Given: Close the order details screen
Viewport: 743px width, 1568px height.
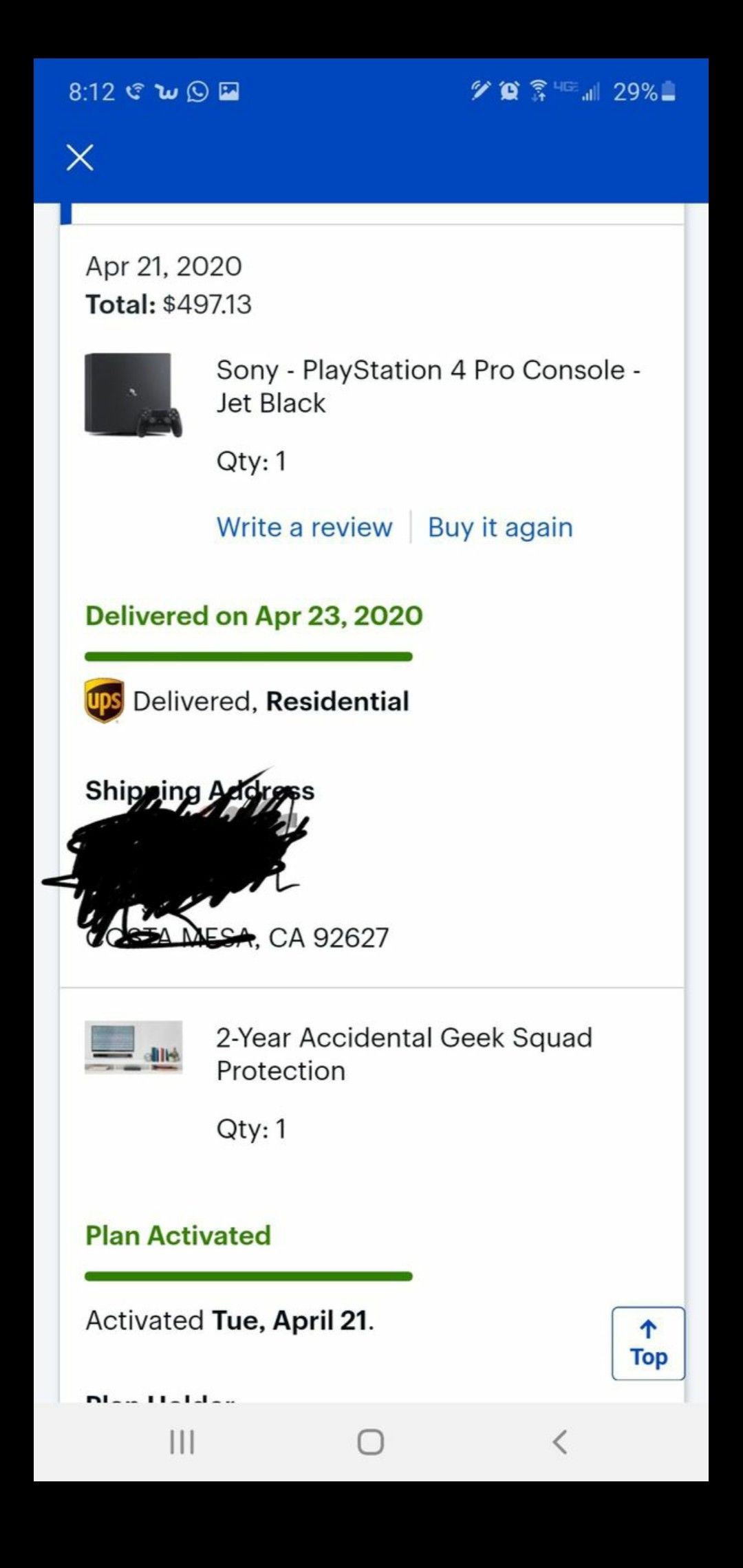Looking at the screenshot, I should click(79, 157).
